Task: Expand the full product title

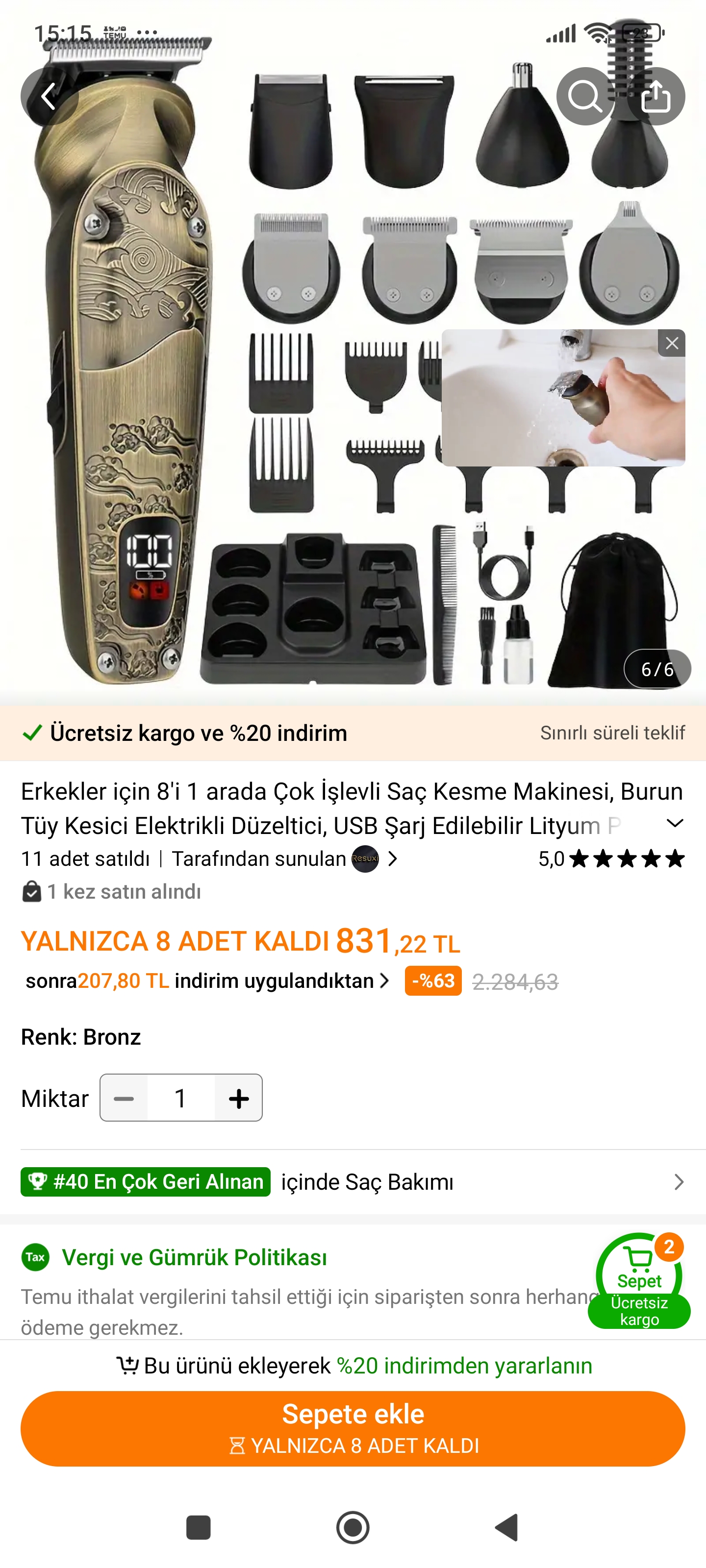Action: [x=674, y=824]
